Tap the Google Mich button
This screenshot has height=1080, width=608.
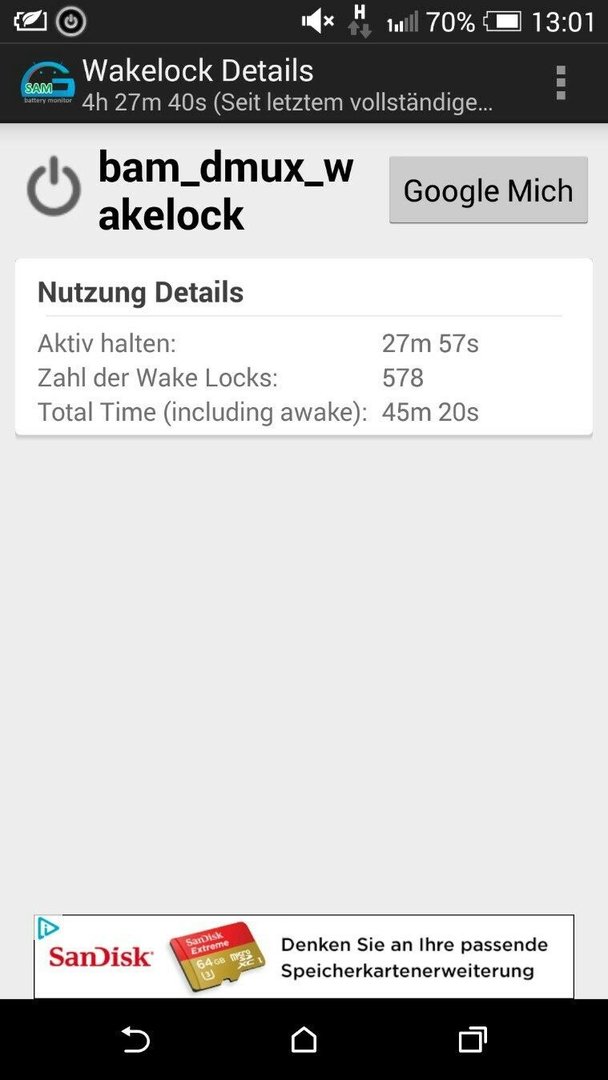click(x=488, y=190)
